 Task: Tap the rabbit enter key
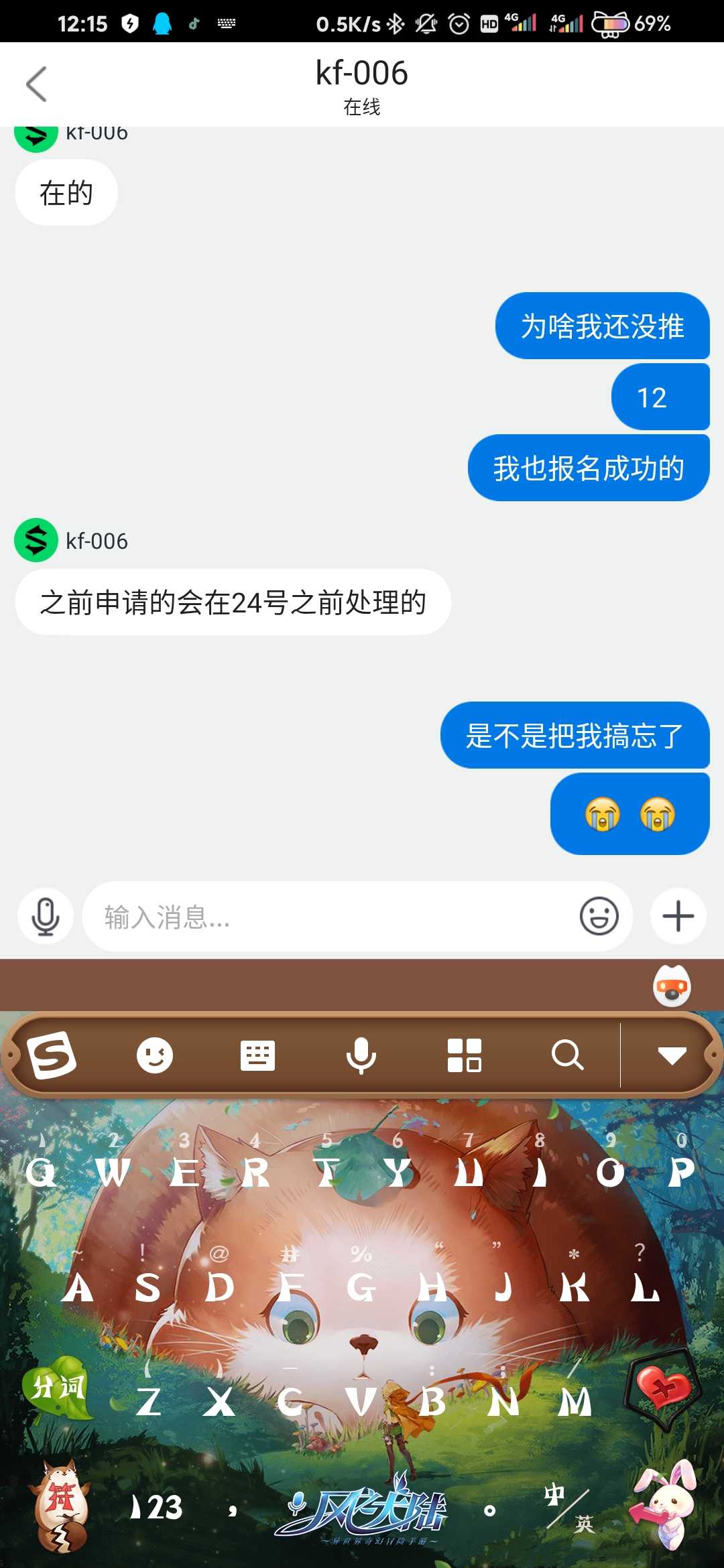tap(665, 1504)
